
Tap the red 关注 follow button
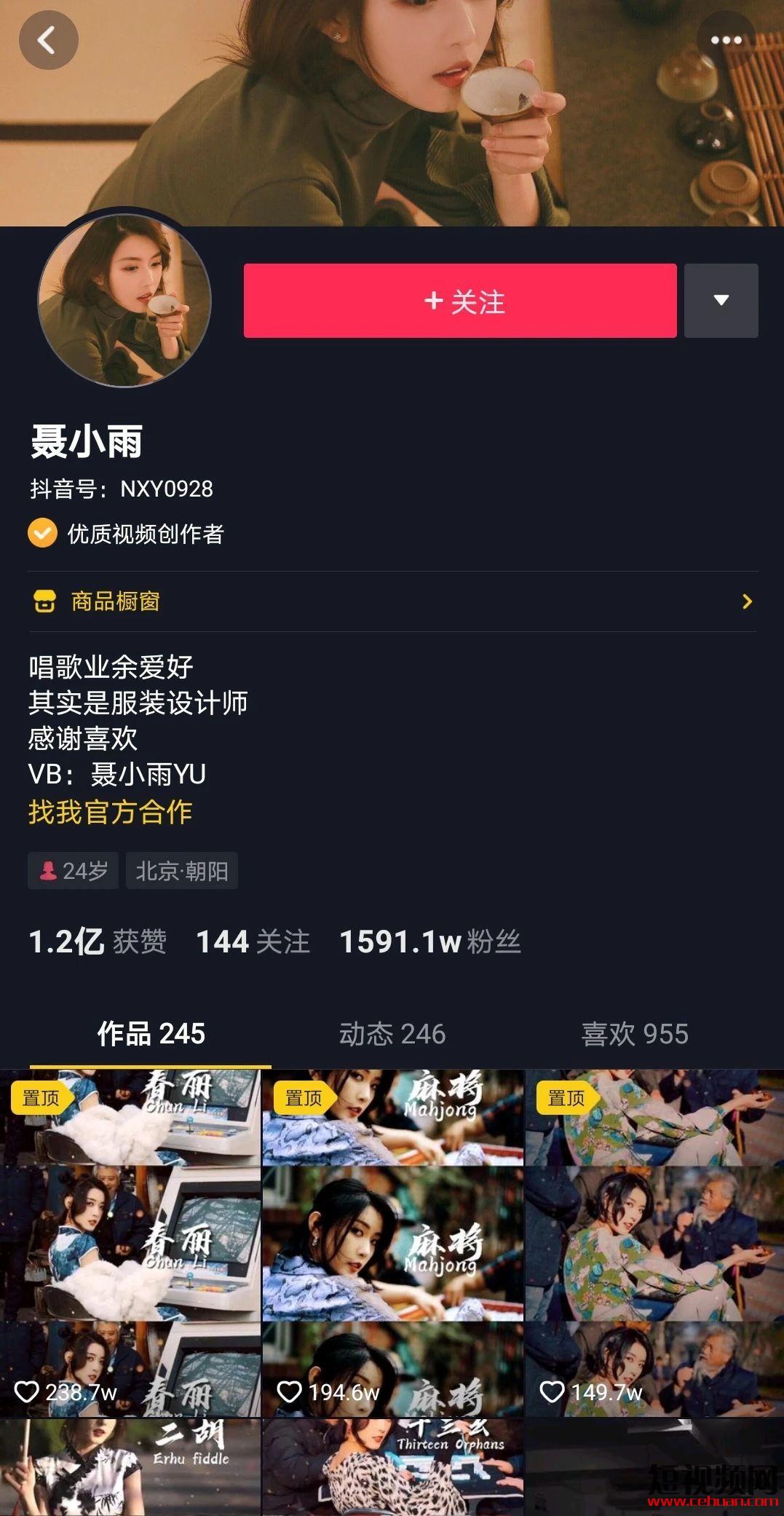click(460, 301)
